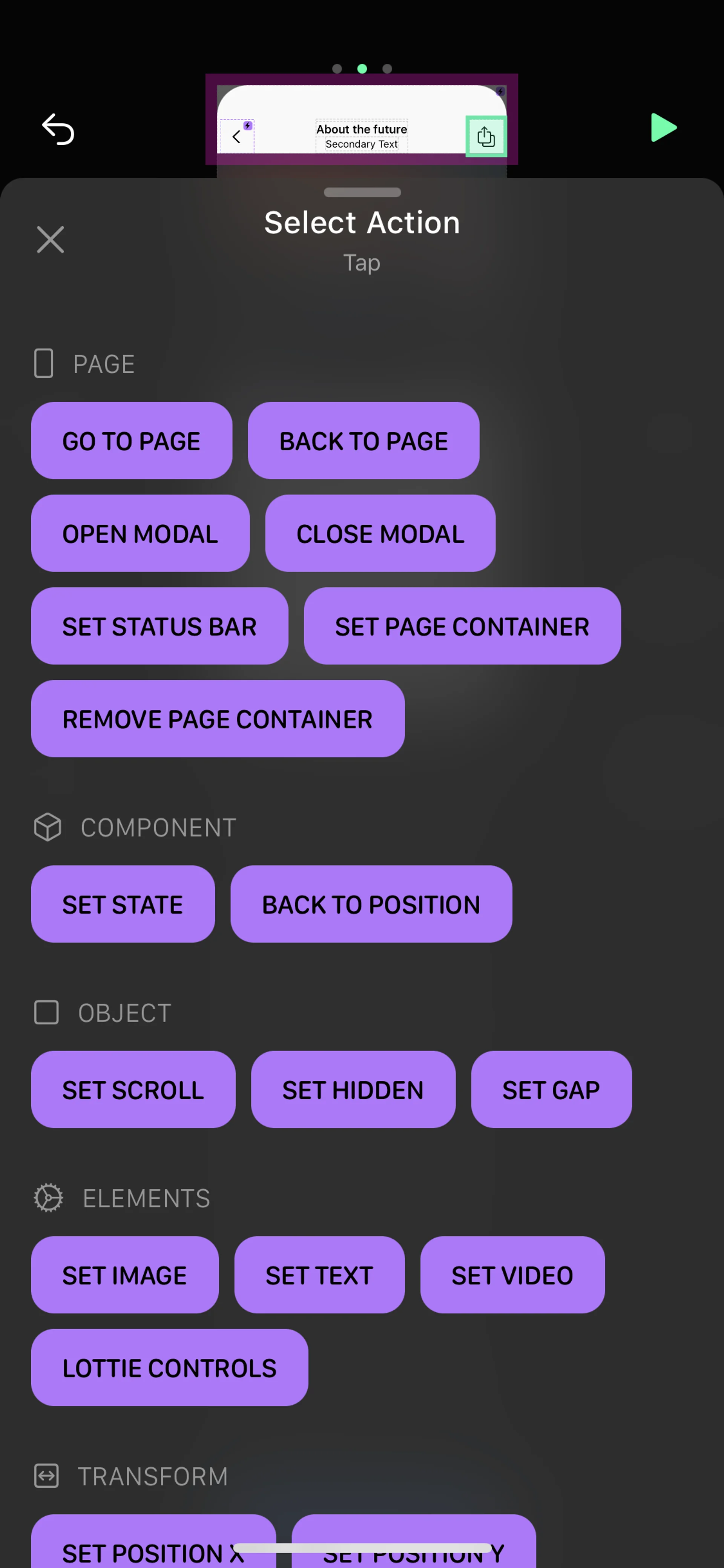Choose Close Modal action

pyautogui.click(x=380, y=533)
